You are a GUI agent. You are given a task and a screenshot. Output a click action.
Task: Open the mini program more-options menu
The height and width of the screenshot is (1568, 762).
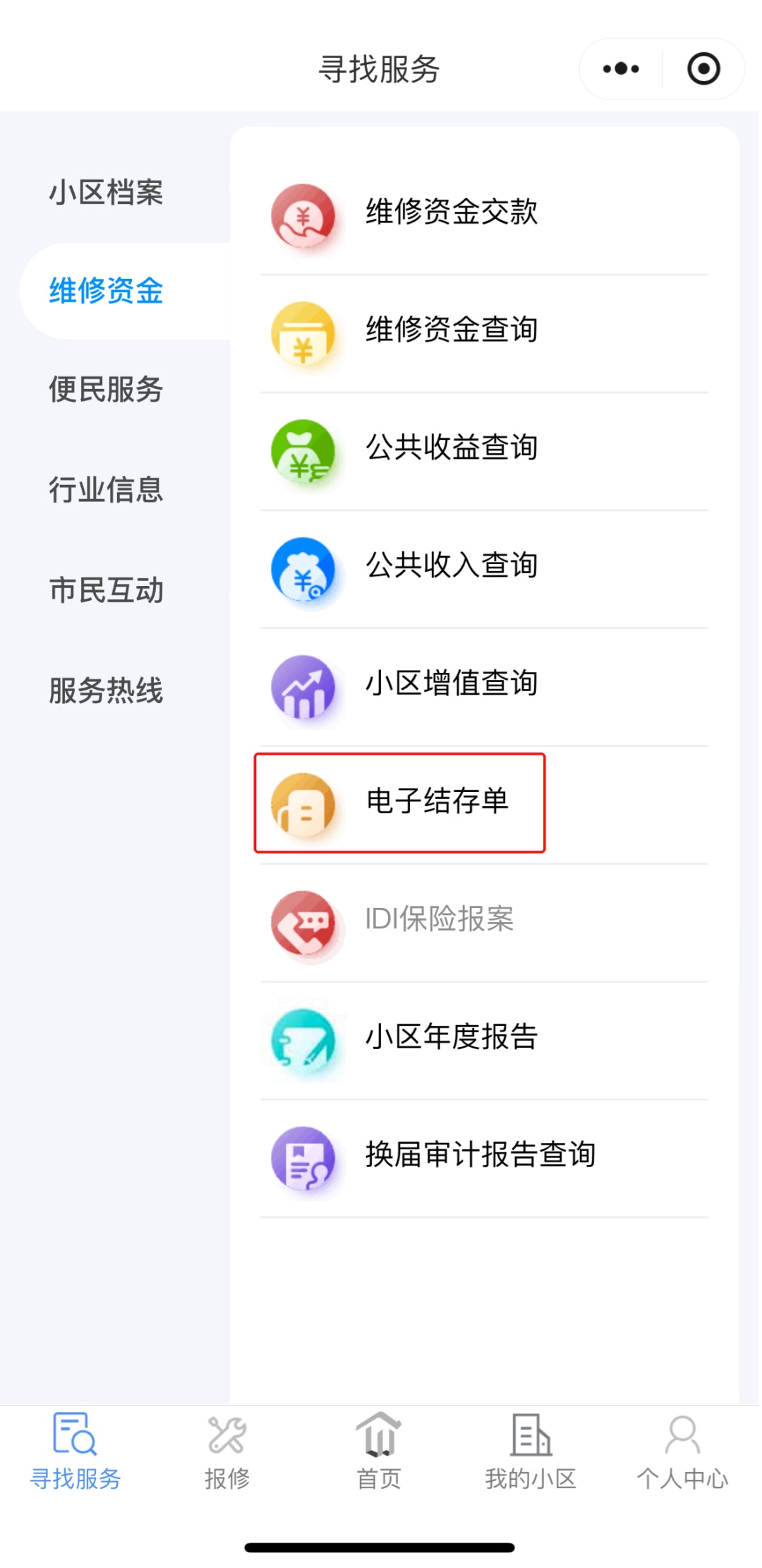(x=621, y=69)
